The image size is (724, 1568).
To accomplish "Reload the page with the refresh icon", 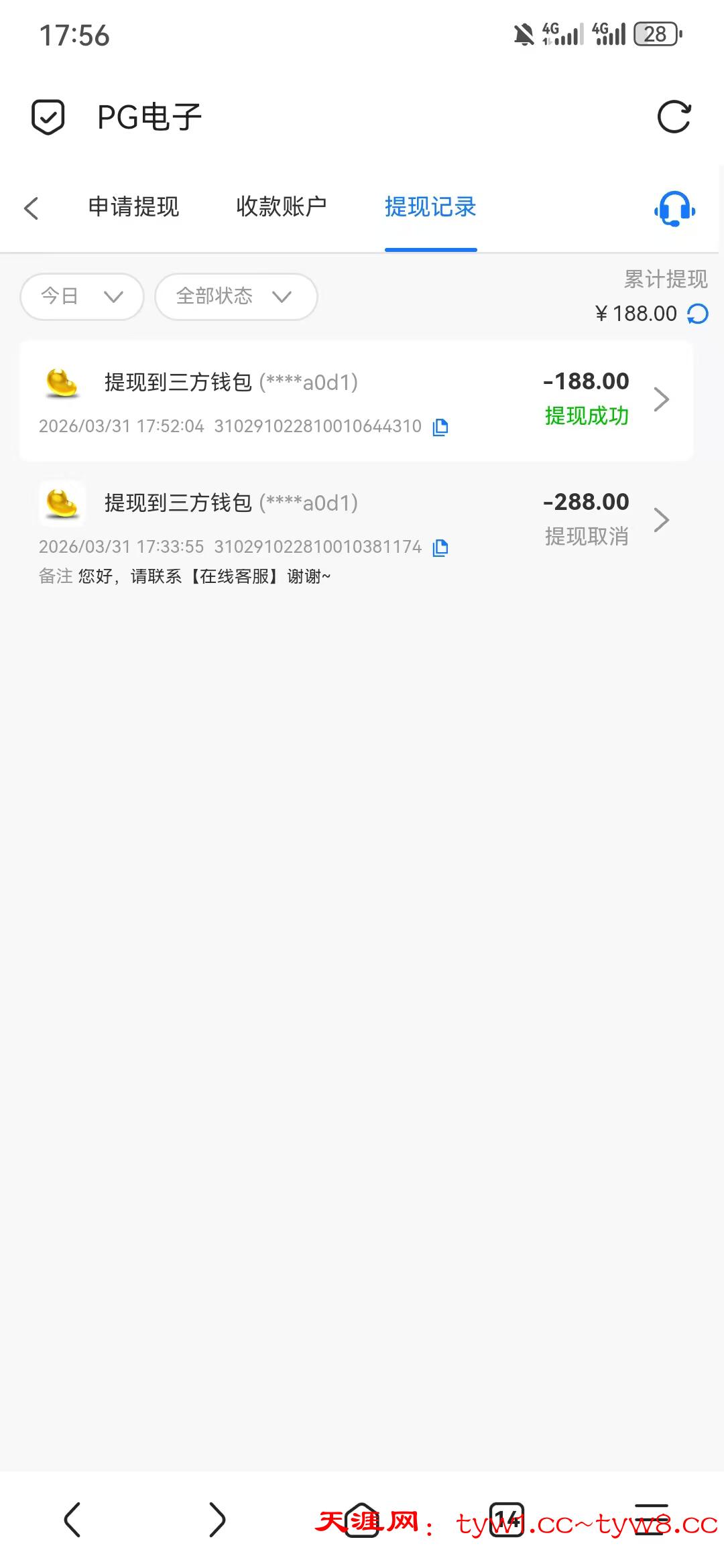I will (674, 117).
